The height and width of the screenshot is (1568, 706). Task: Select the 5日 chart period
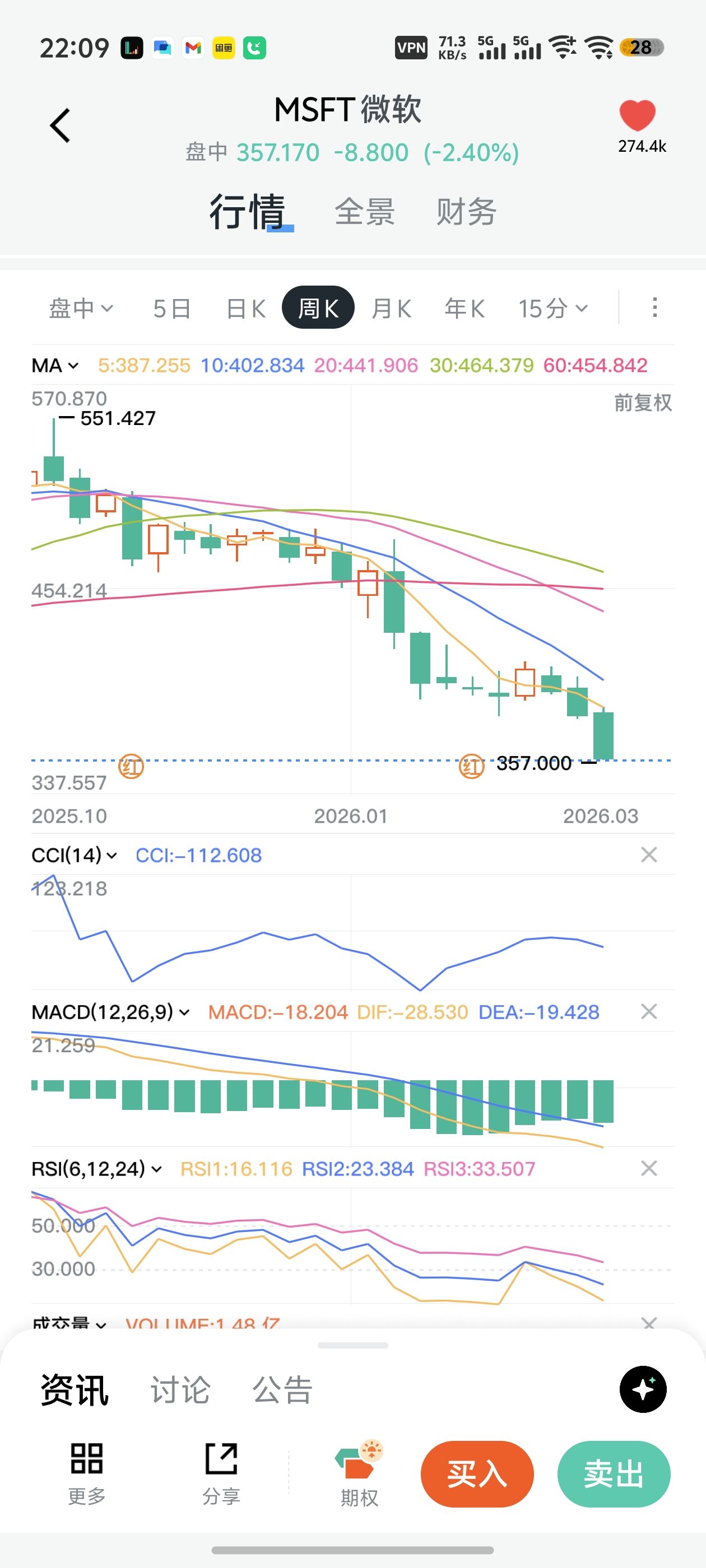172,309
